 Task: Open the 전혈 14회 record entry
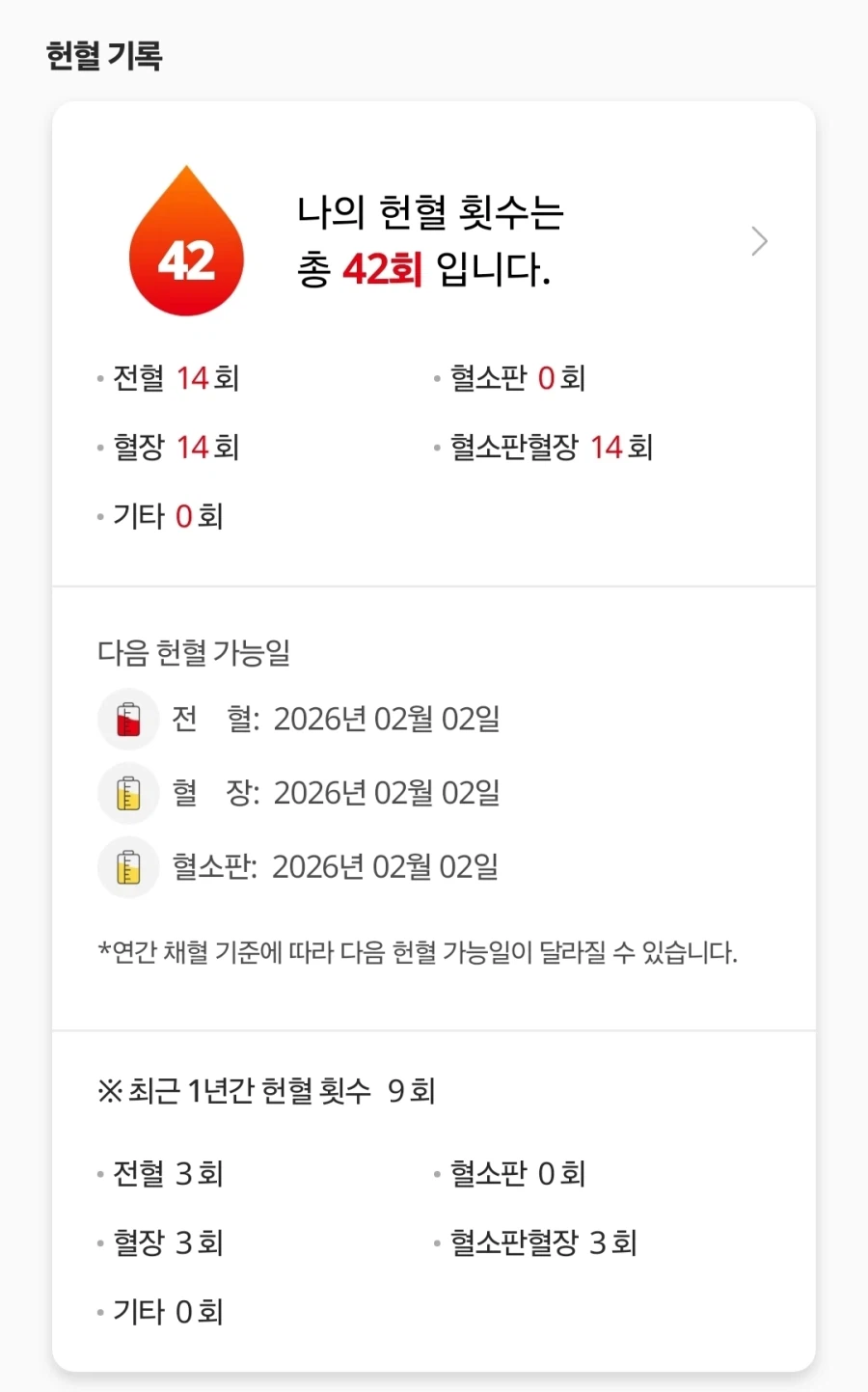tap(170, 378)
